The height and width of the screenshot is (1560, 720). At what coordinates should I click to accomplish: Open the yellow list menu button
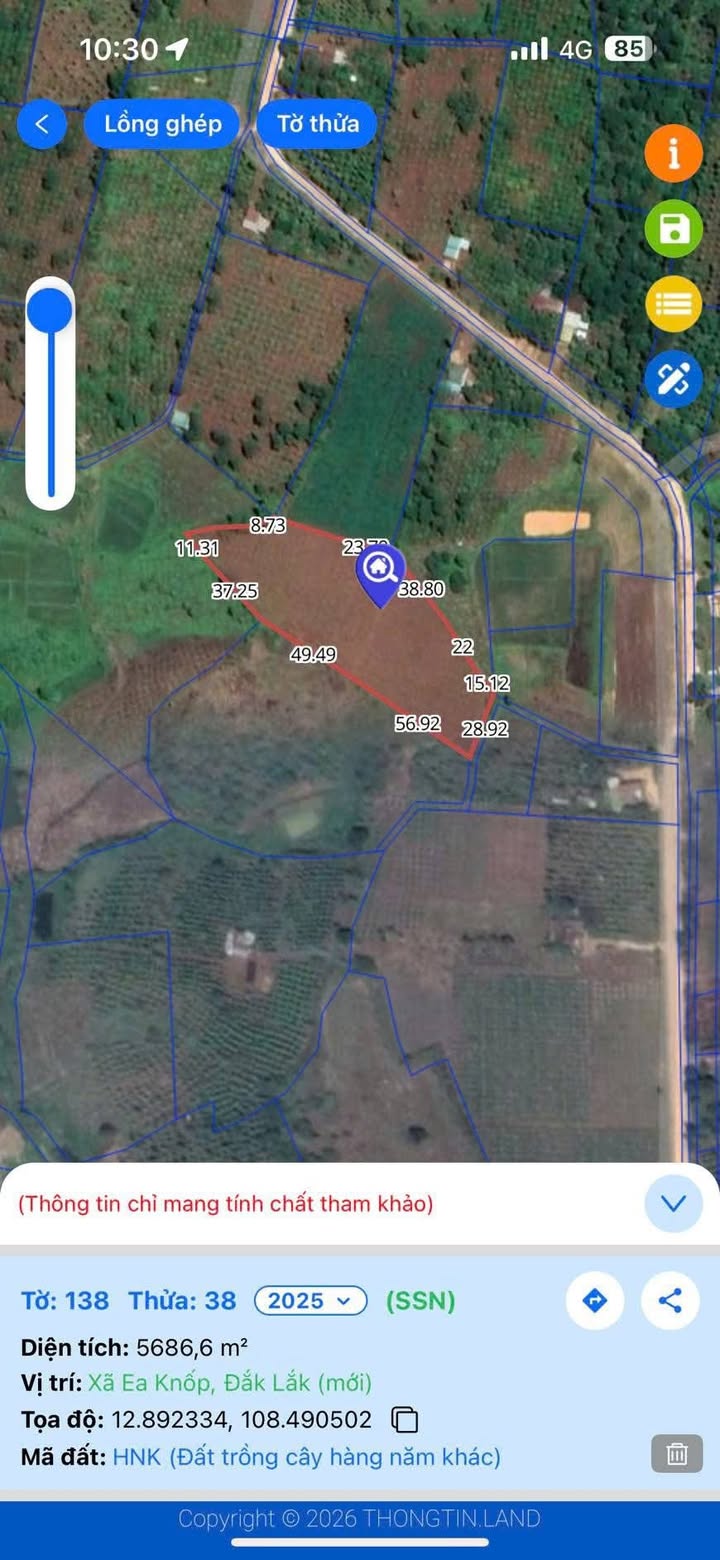click(673, 304)
